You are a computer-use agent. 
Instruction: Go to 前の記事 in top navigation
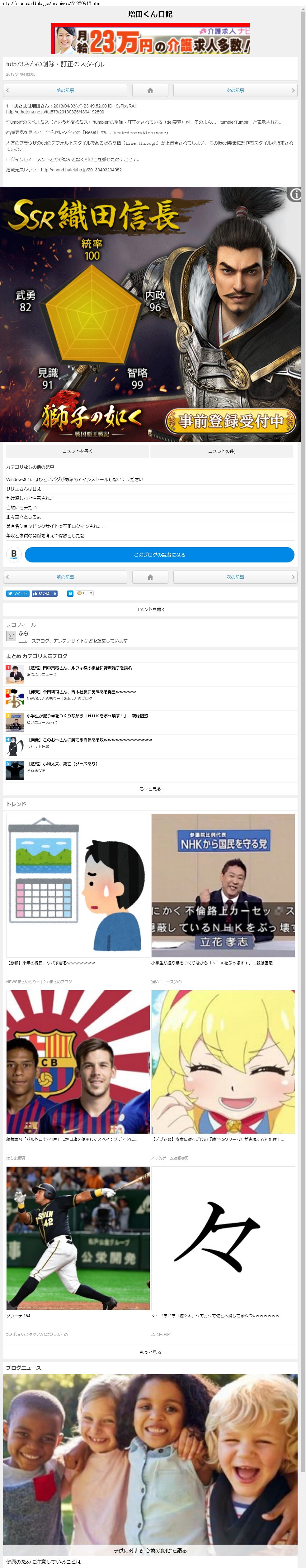point(65,90)
